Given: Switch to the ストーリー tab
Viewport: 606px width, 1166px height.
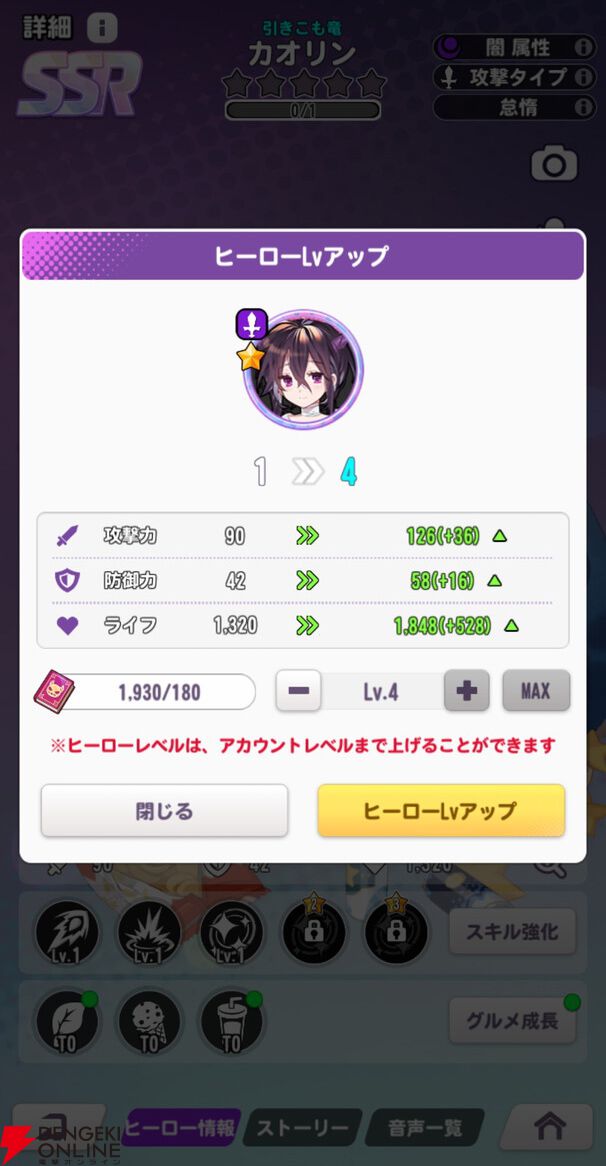Looking at the screenshot, I should [x=303, y=1129].
